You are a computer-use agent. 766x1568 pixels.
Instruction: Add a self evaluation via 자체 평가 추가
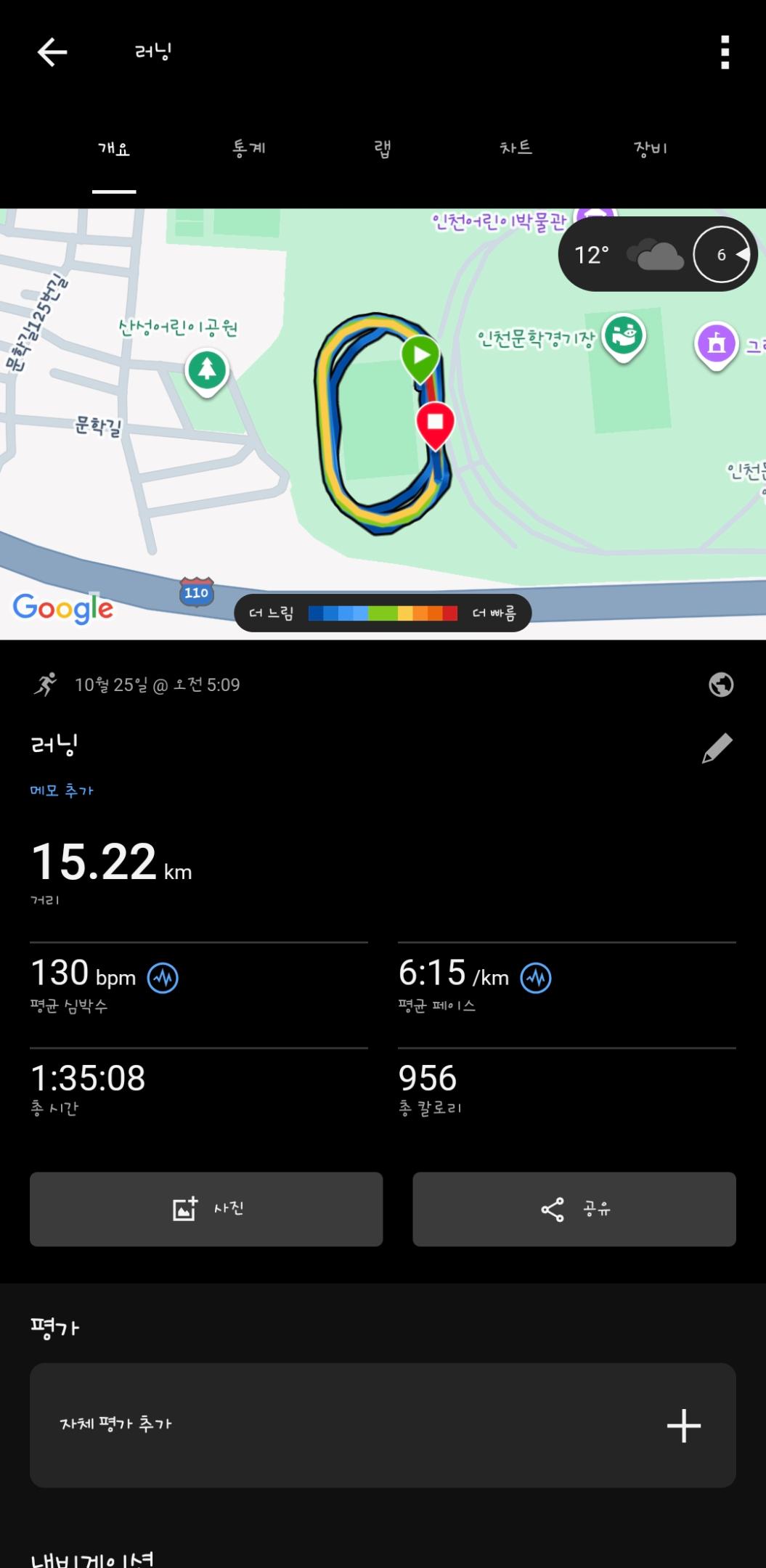coord(383,1425)
